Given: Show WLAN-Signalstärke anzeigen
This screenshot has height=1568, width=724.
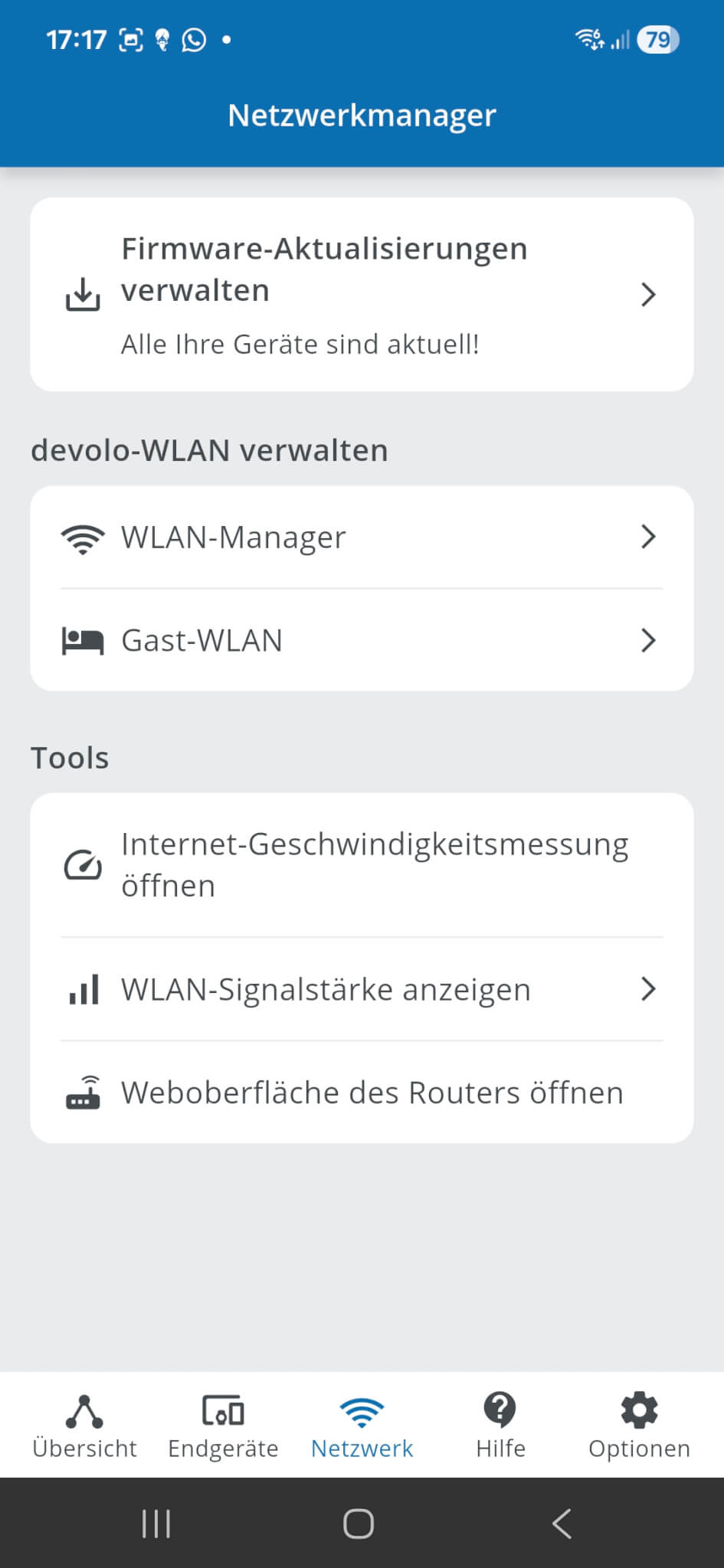Looking at the screenshot, I should coord(362,989).
